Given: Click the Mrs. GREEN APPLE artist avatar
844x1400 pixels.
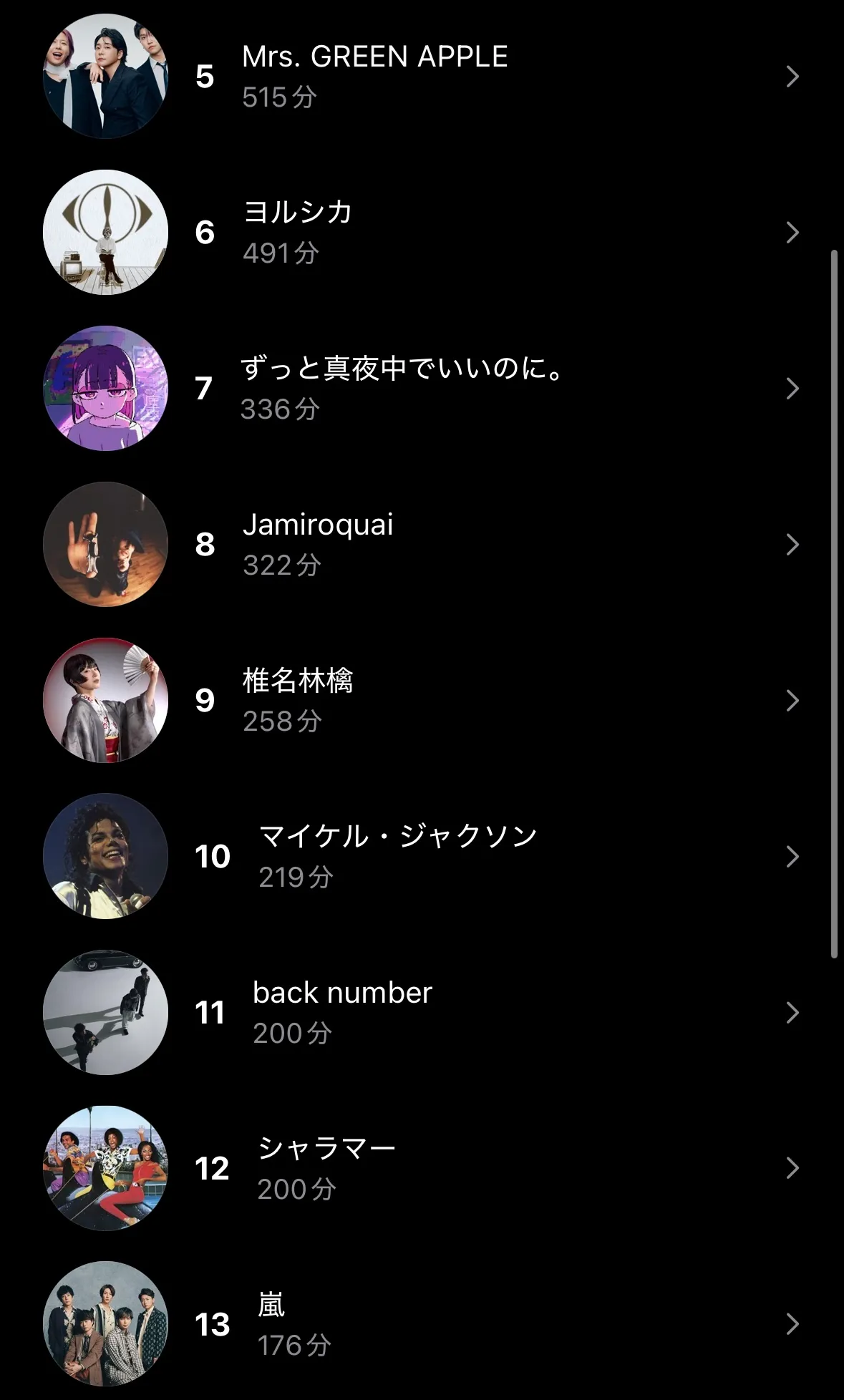Looking at the screenshot, I should tap(105, 75).
